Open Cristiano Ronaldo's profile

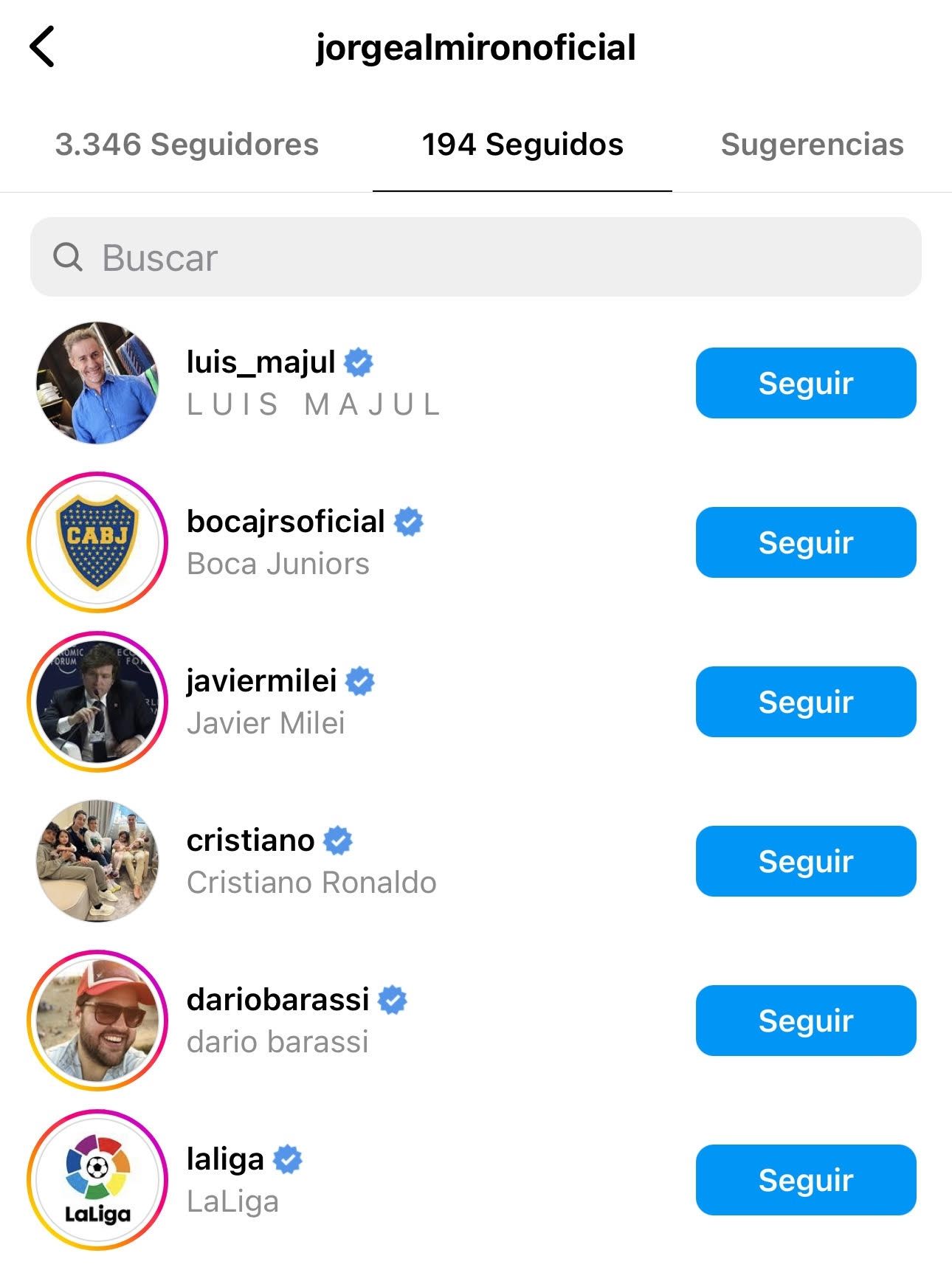coord(251,841)
